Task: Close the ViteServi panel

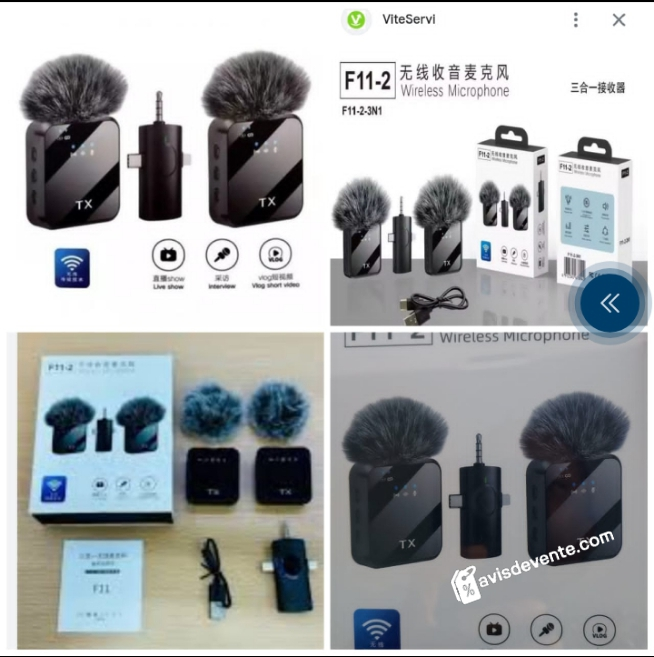Action: 619,20
